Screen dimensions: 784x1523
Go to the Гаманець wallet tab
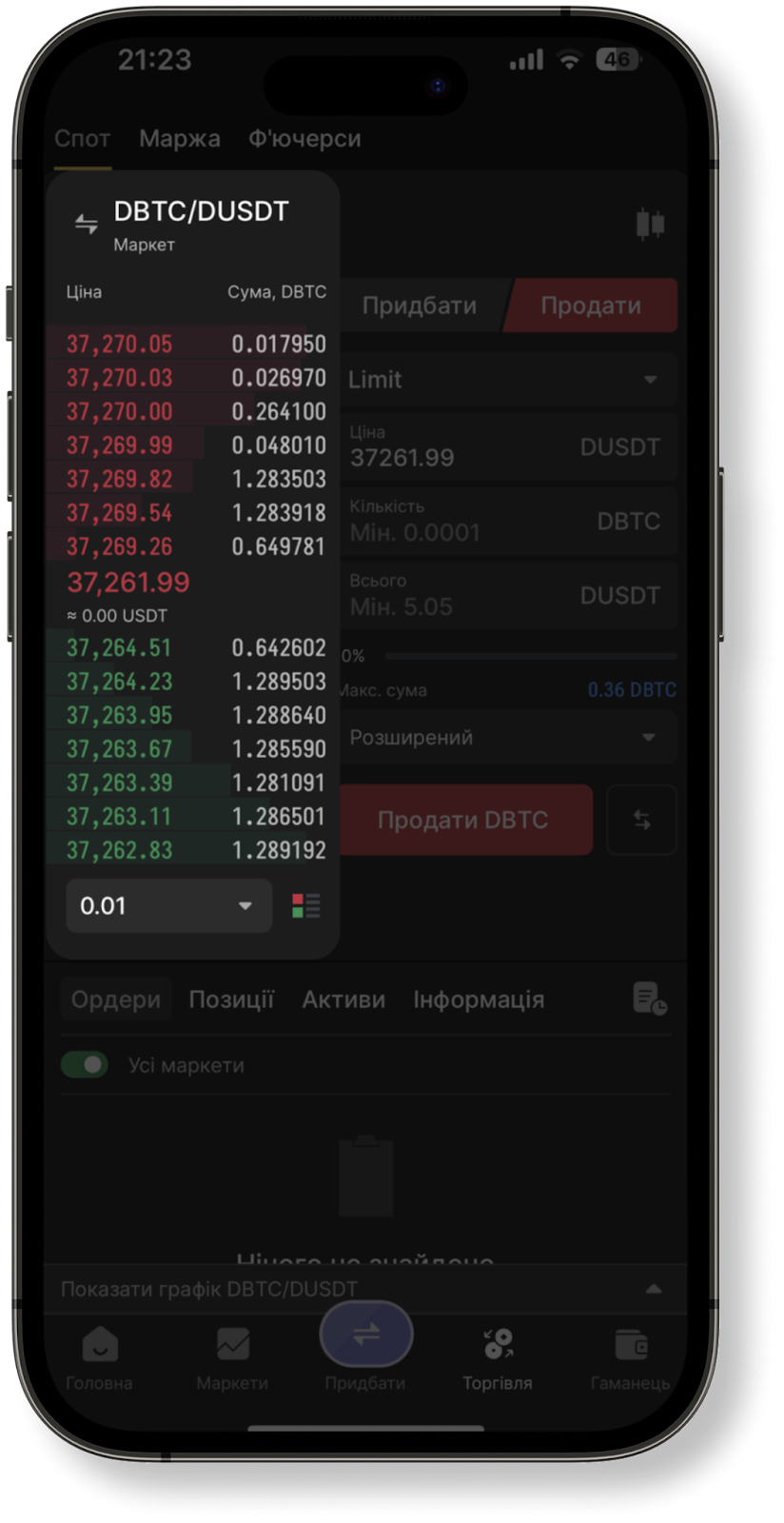630,1358
